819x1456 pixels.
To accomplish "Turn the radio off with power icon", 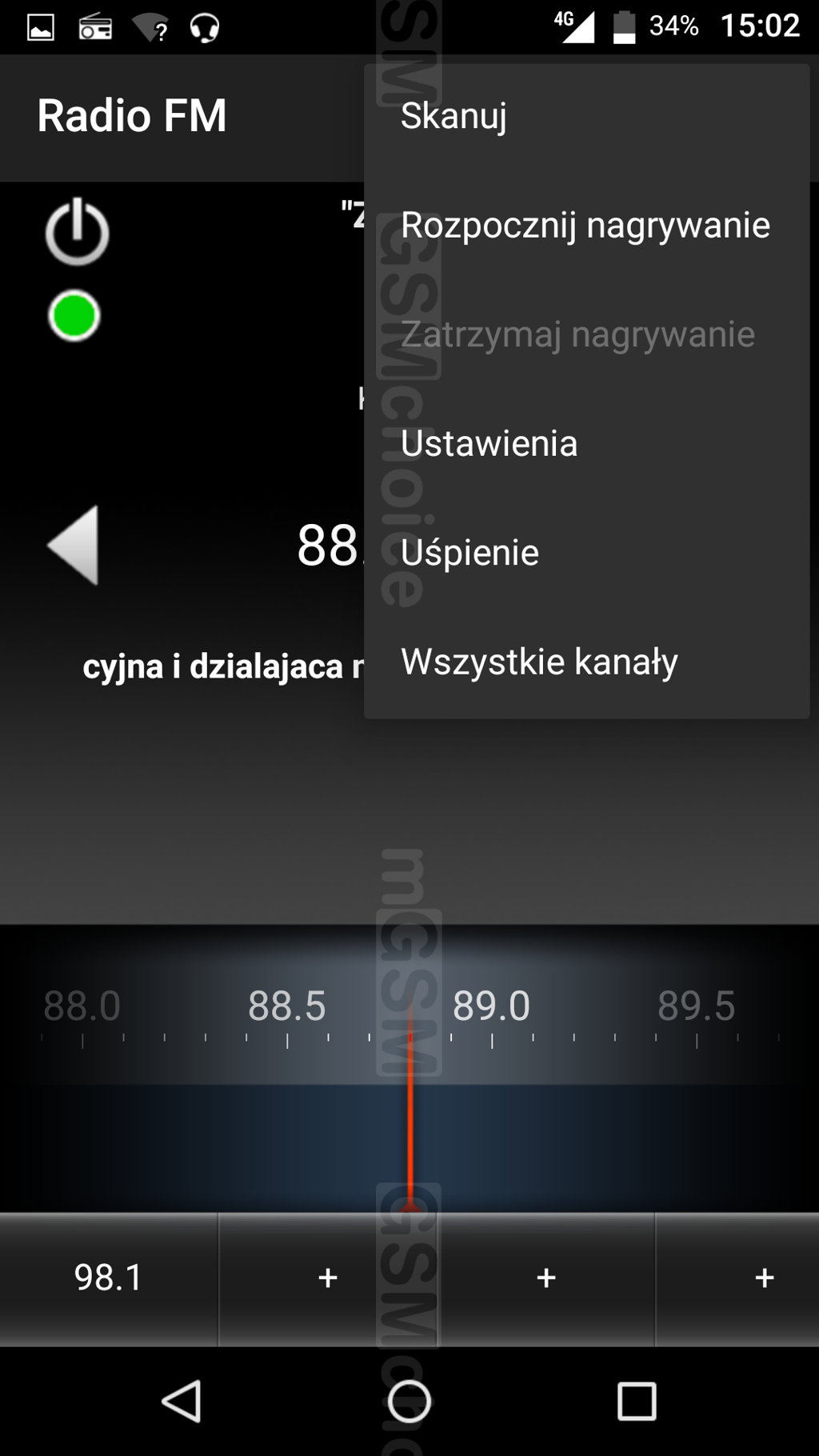I will (77, 231).
